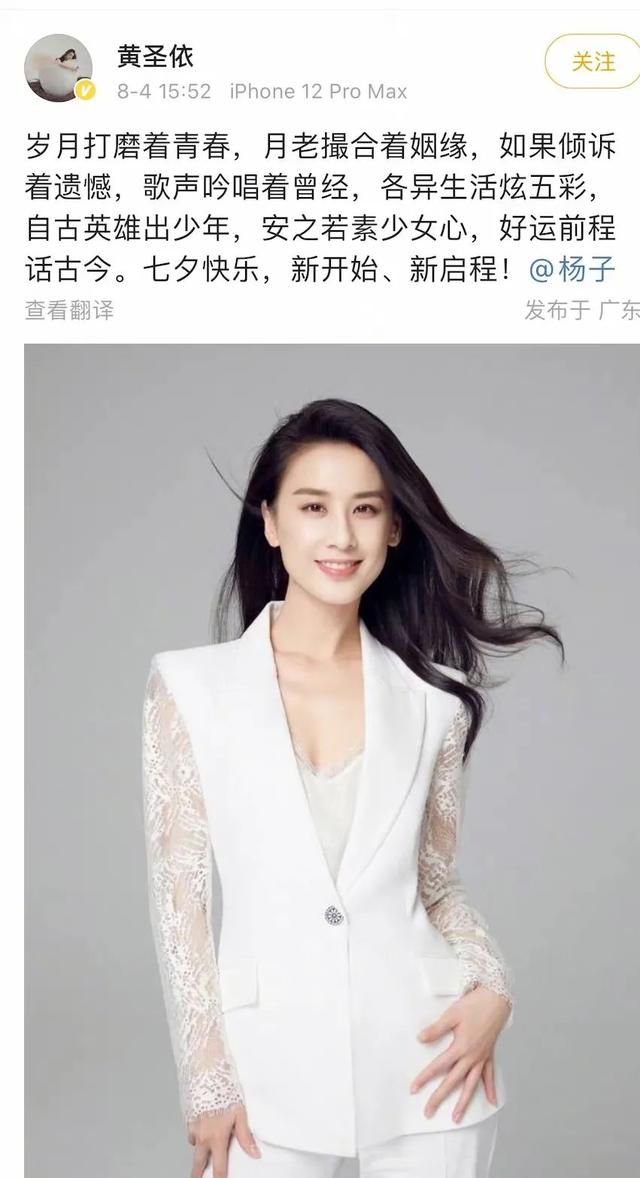Screen dimensions: 640x1178
Task: Follow 黄圣依 with the 关注 button
Action: (x=593, y=62)
